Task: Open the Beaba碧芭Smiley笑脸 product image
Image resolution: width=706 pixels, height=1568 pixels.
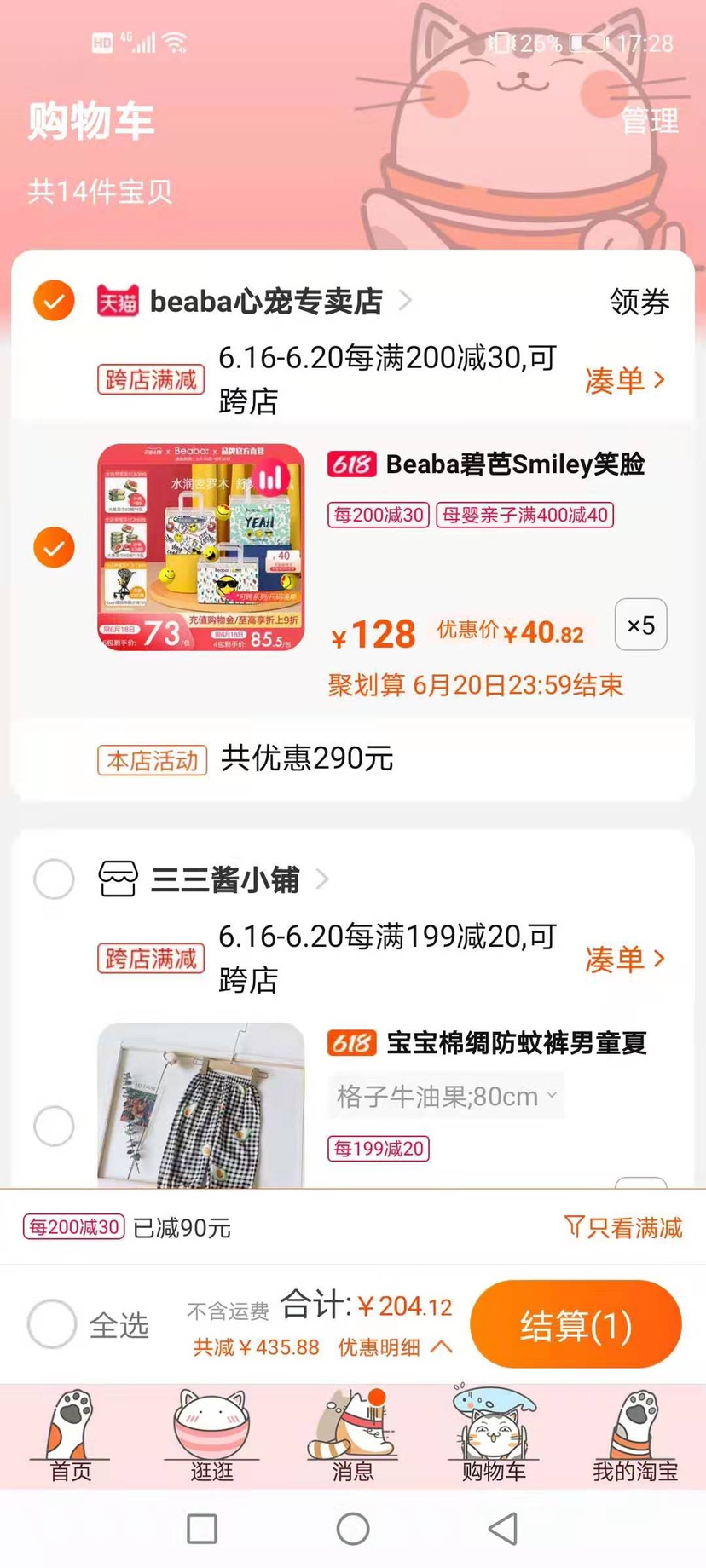Action: tap(201, 547)
